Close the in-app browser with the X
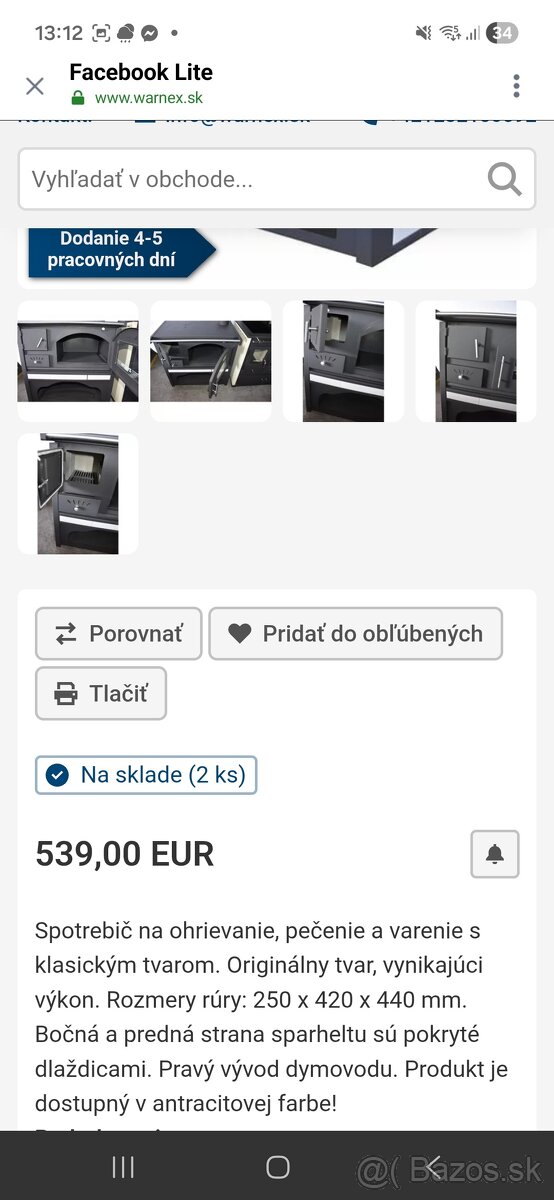554x1200 pixels. pyautogui.click(x=35, y=86)
